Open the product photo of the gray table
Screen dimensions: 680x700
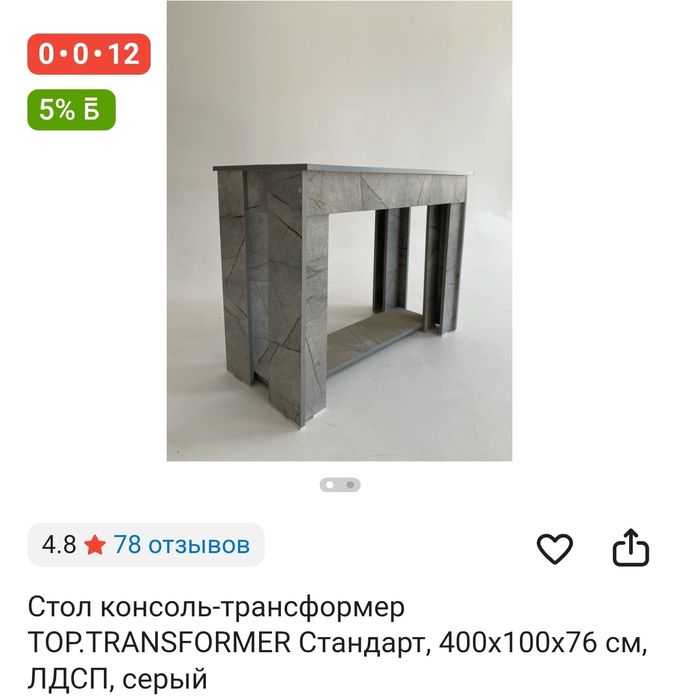coord(339,230)
